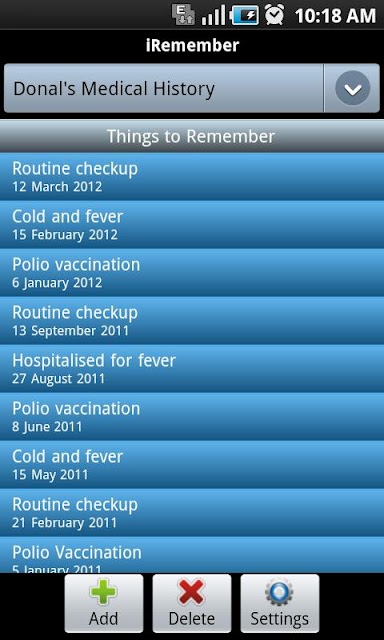The width and height of the screenshot is (384, 640).
Task: Open Routine checkup from 21 February 2011
Action: coord(192,513)
